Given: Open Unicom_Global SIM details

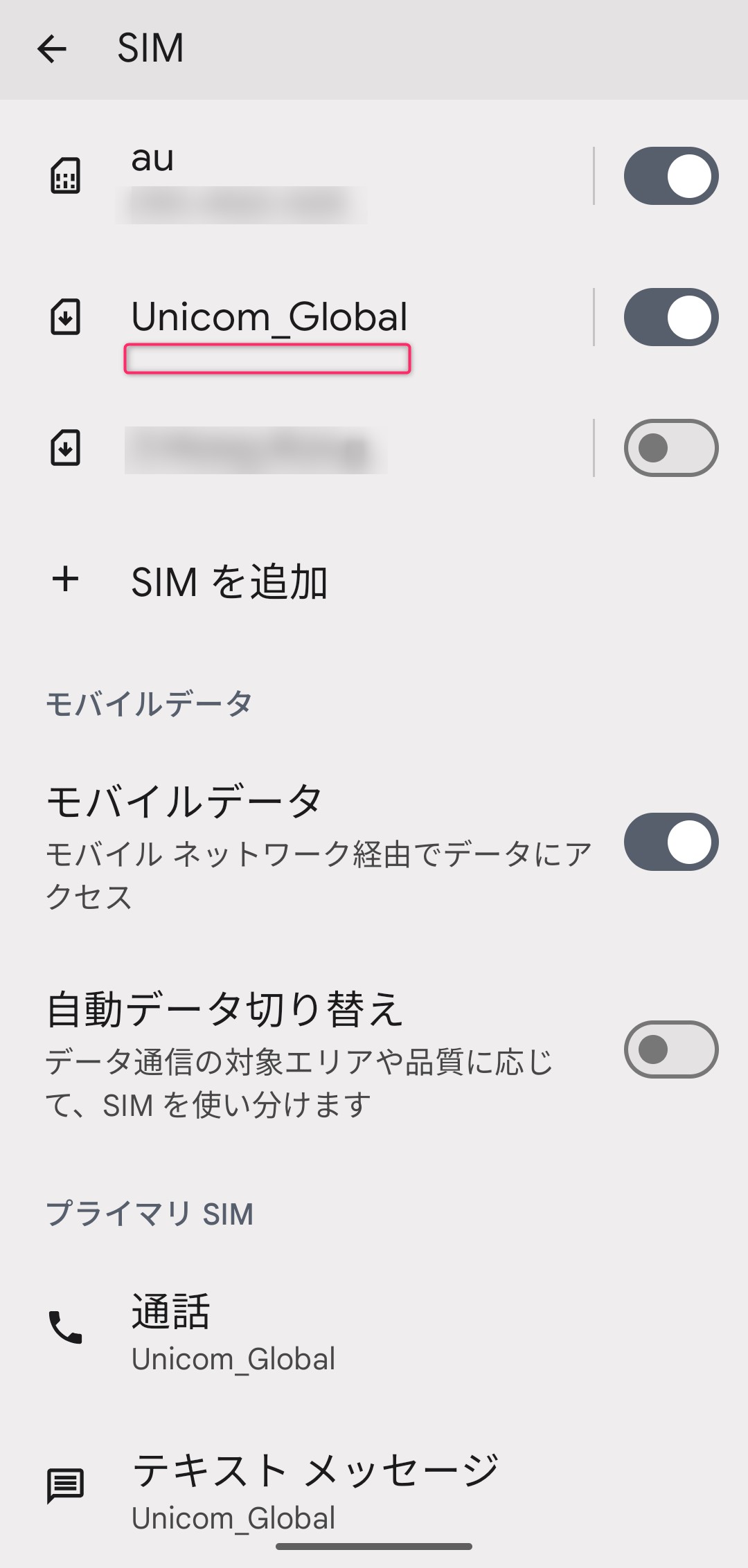Looking at the screenshot, I should [x=296, y=317].
